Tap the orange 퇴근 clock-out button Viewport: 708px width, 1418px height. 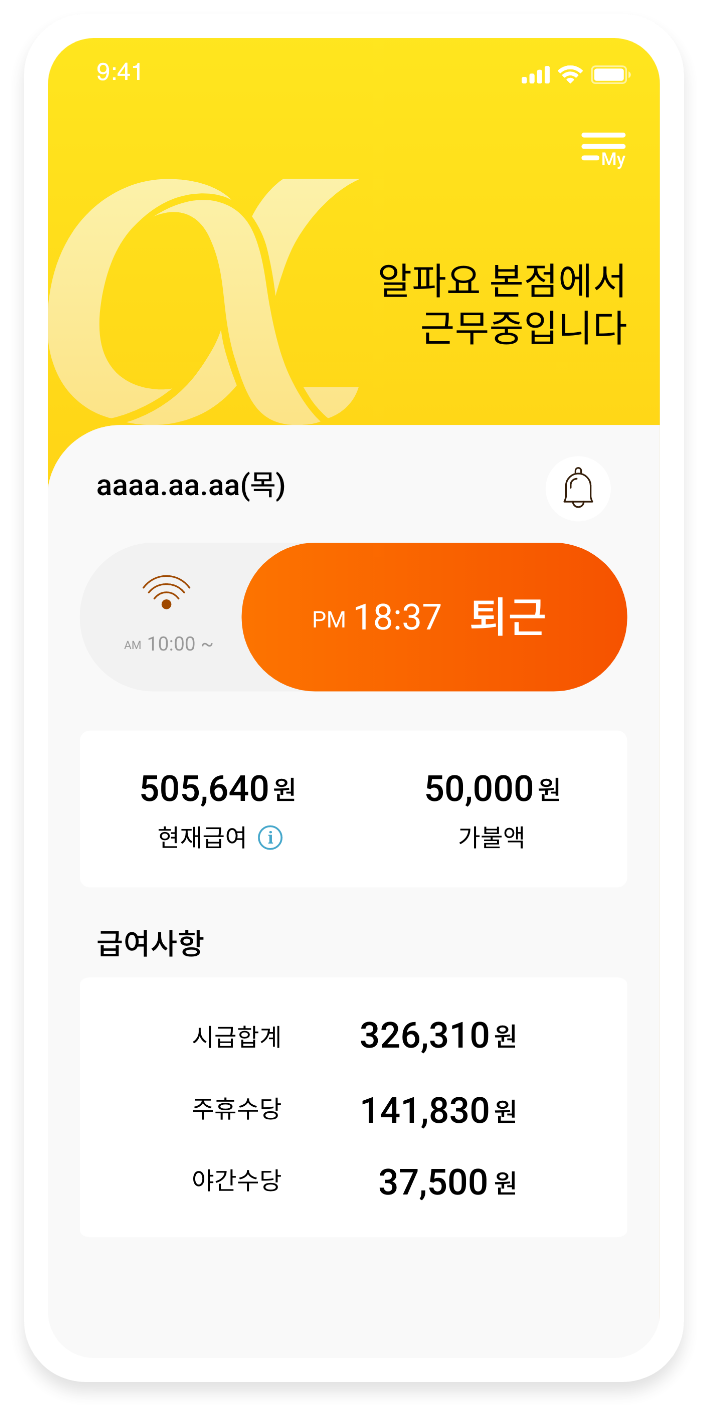point(435,617)
